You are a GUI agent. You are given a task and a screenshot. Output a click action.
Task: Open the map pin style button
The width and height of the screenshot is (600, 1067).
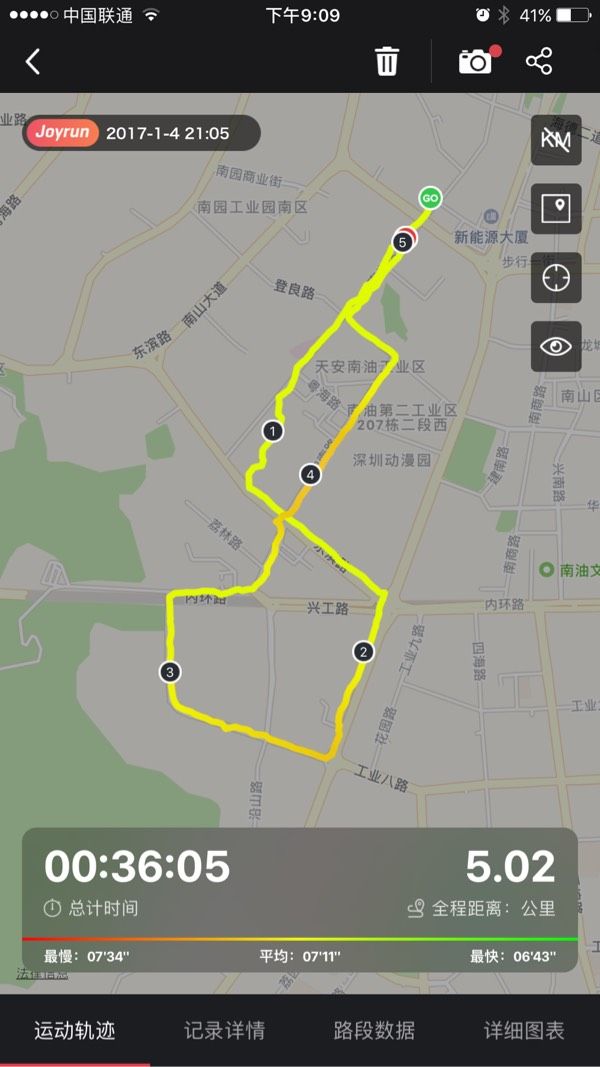tap(556, 208)
